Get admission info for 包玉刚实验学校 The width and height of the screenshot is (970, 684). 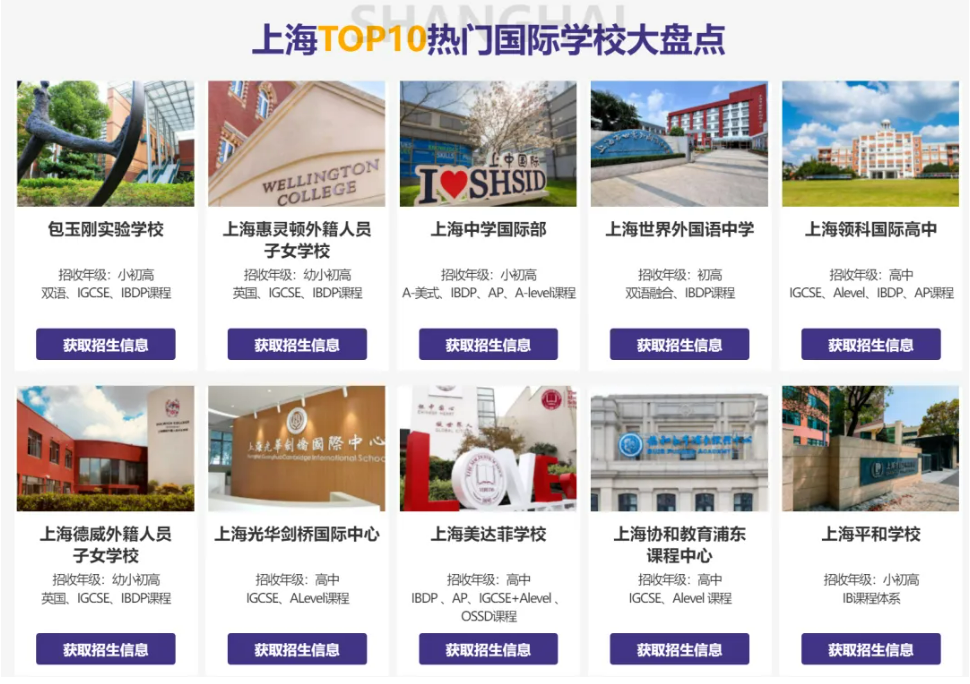pos(106,345)
